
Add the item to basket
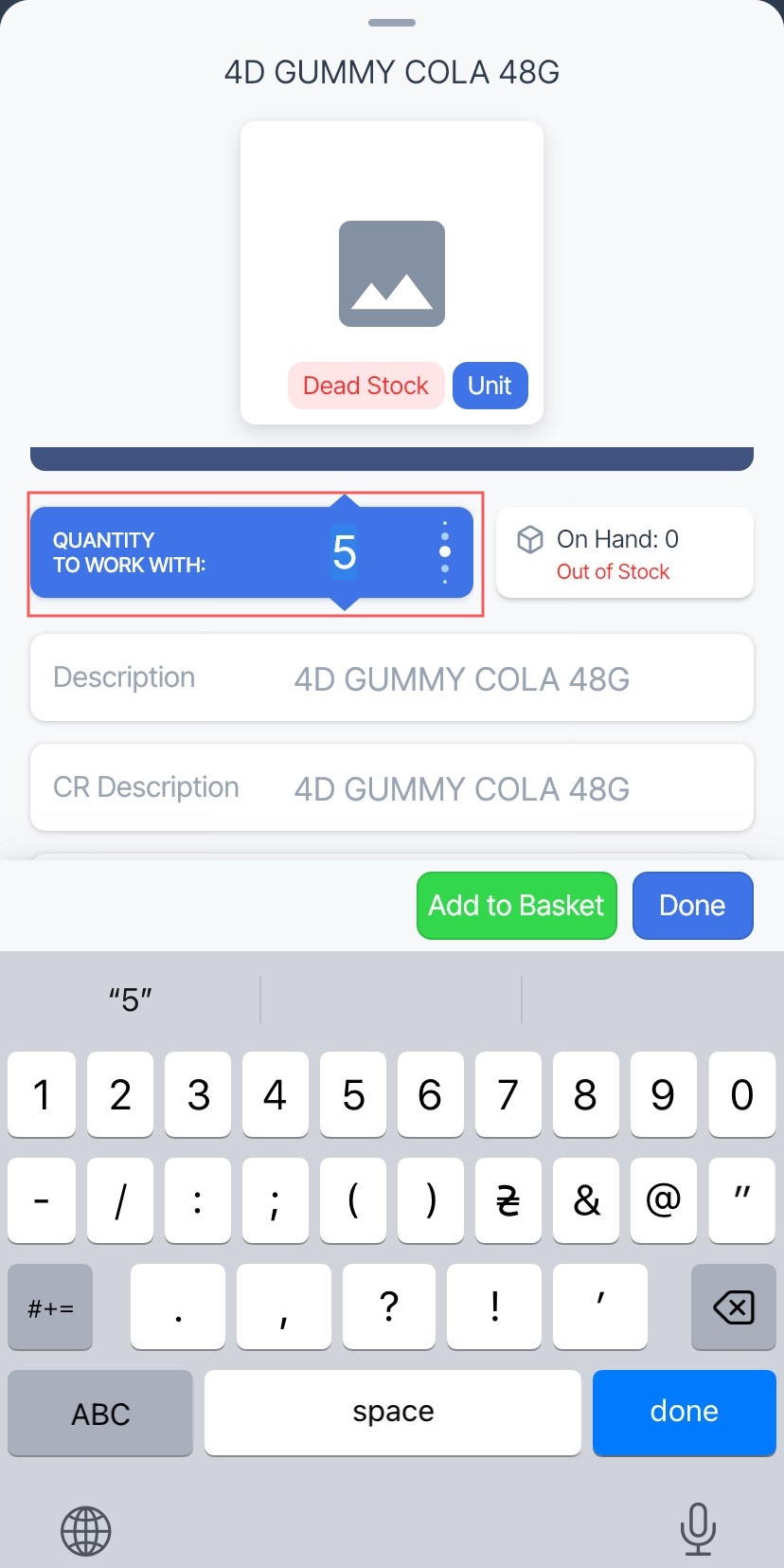click(516, 906)
